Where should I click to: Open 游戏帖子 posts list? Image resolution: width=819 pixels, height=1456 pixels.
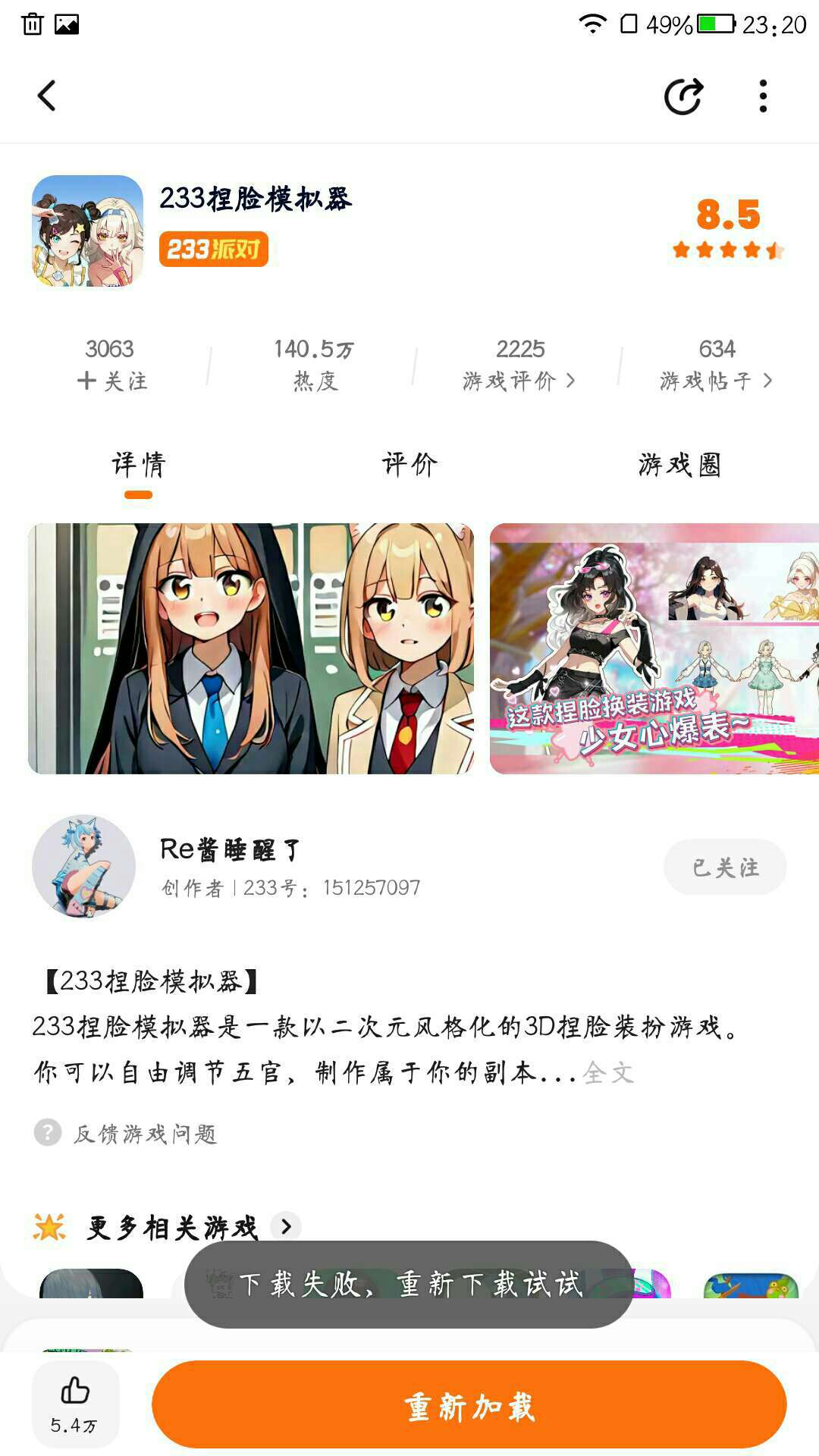tap(716, 365)
